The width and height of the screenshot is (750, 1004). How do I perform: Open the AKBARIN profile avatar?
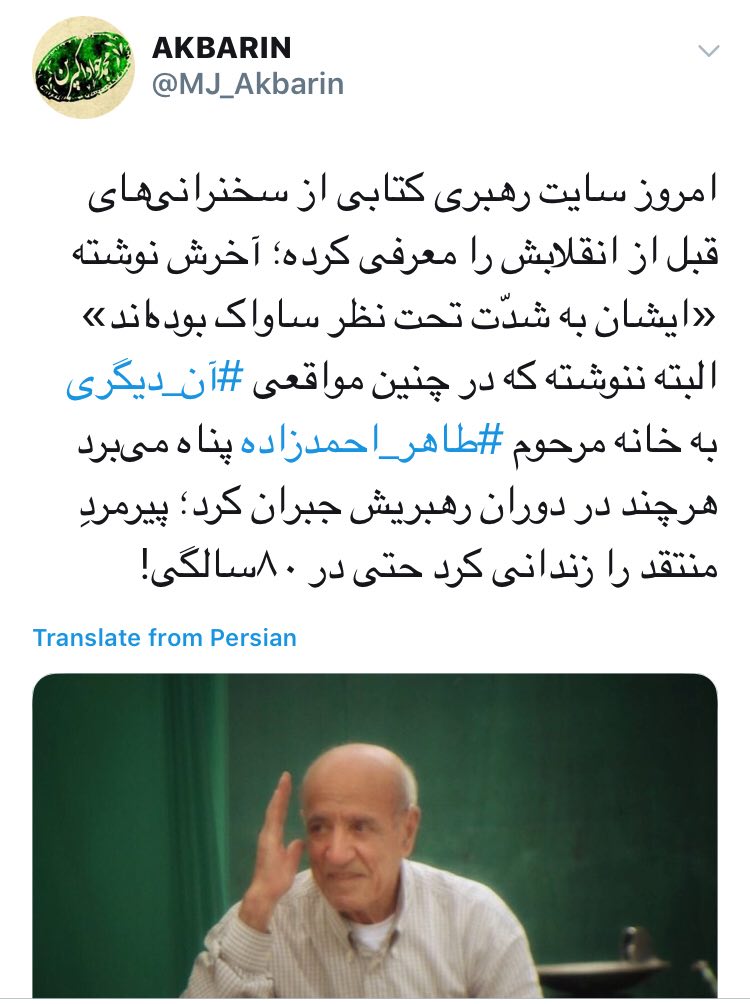[83, 68]
